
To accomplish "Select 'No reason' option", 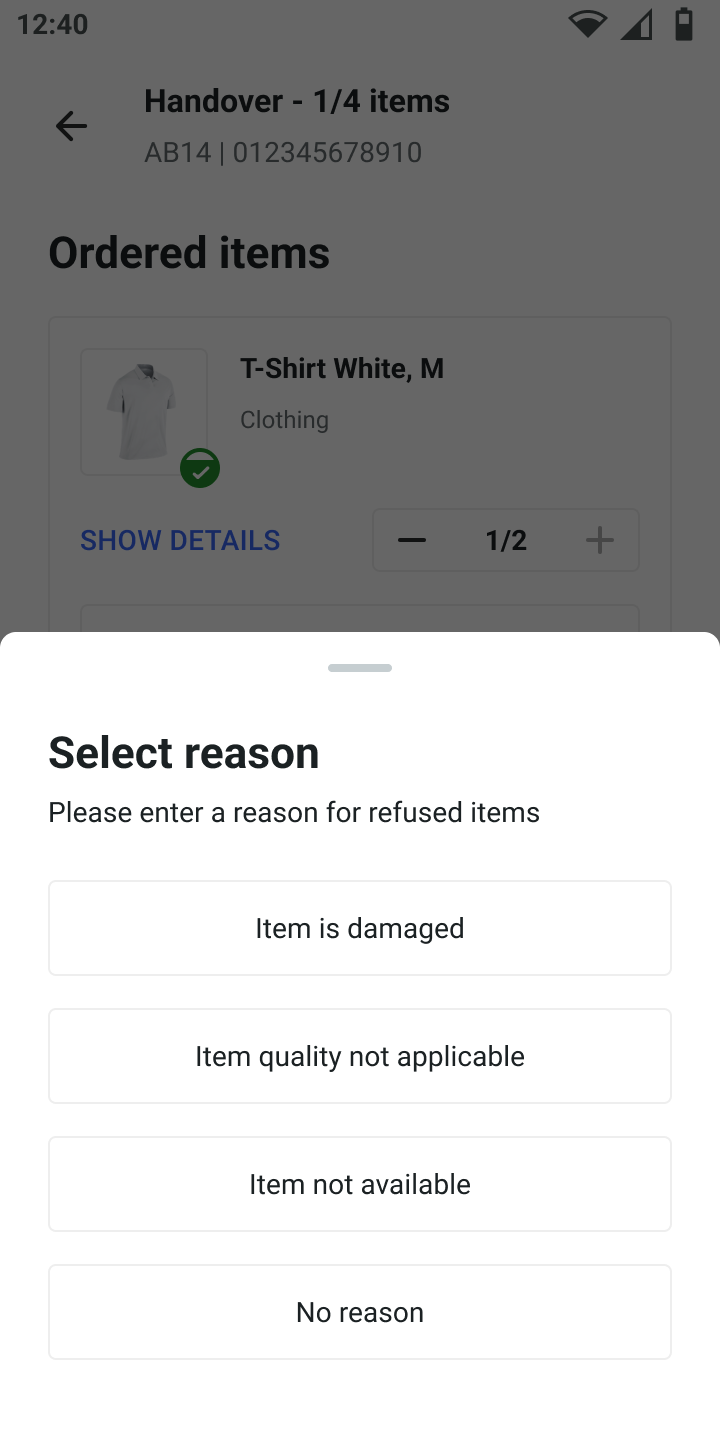I will 360,1312.
